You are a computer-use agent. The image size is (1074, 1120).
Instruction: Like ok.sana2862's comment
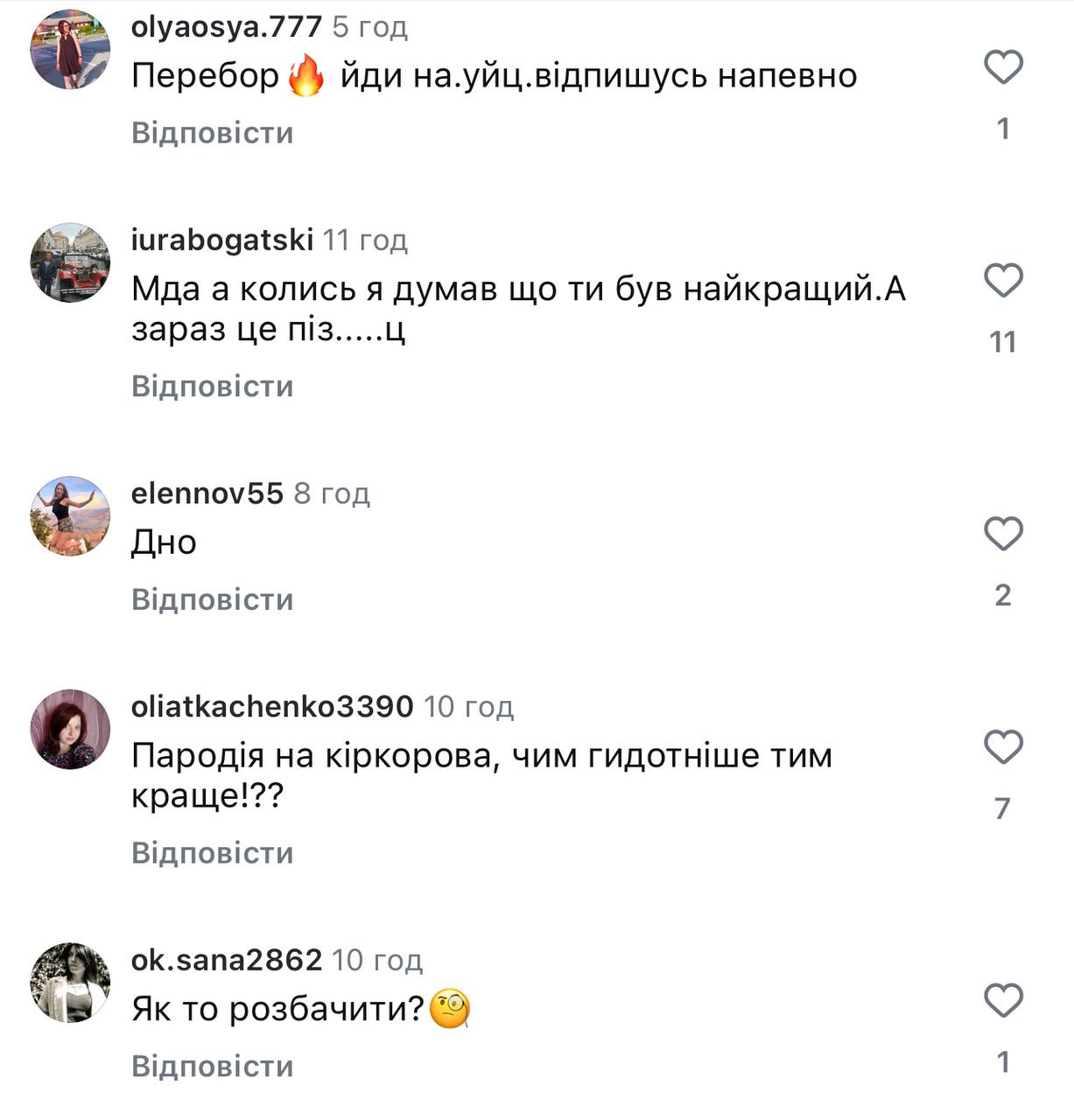coord(1003,1001)
